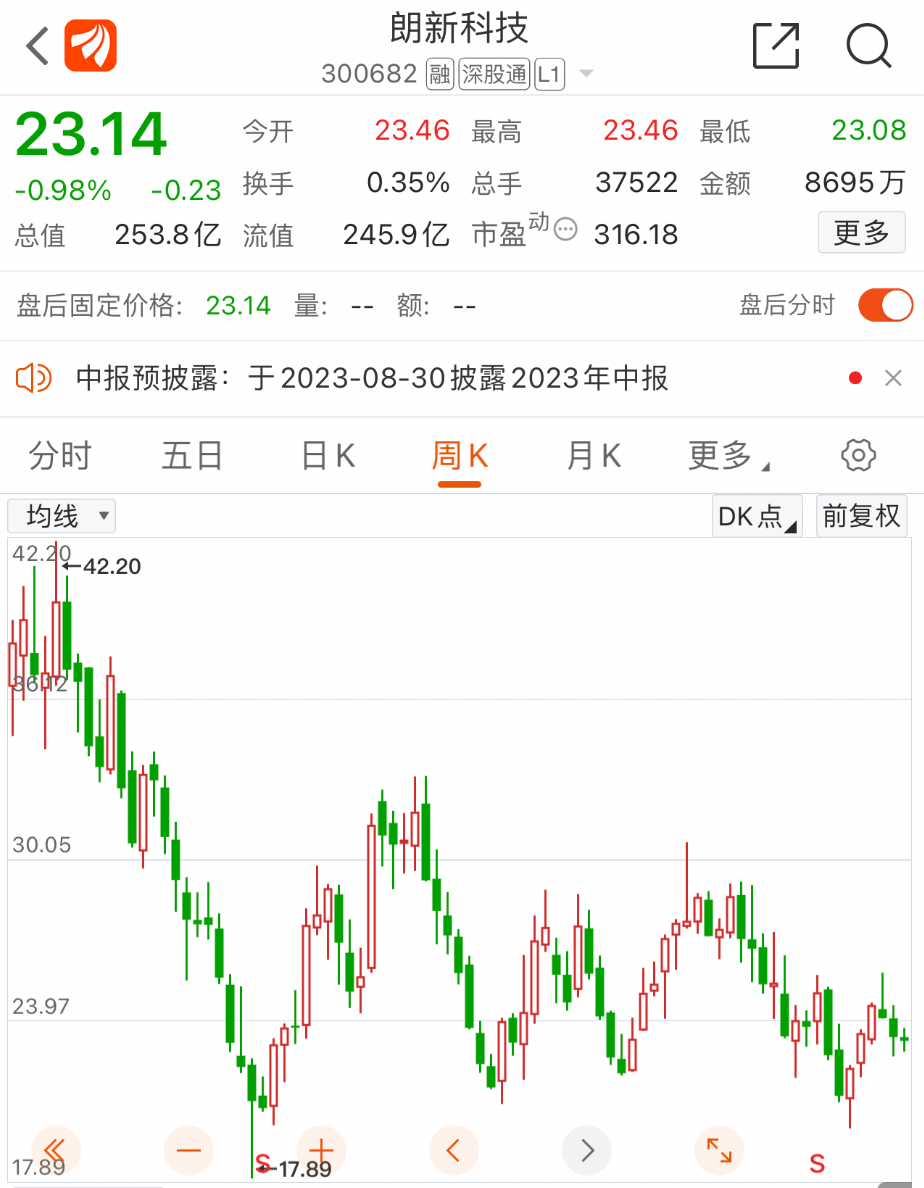
Task: Tap the 更多 button for more quote data
Action: (861, 233)
